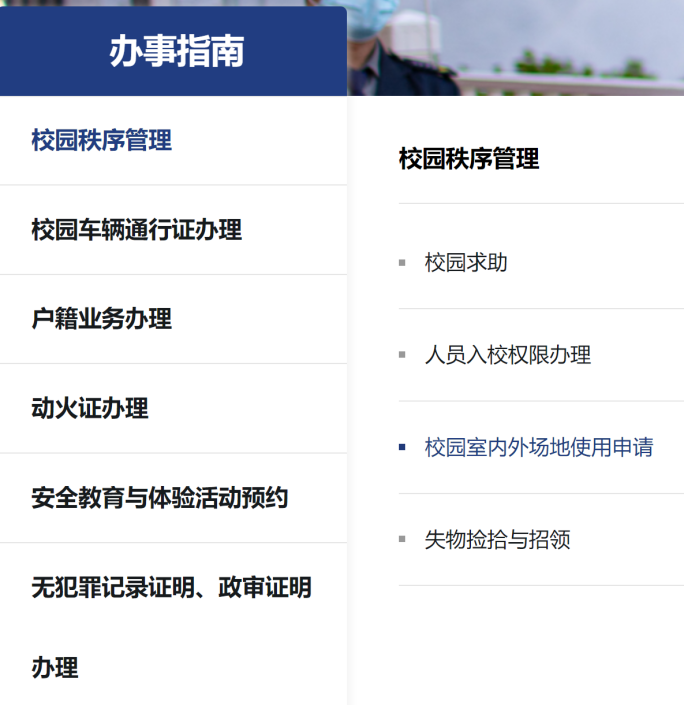Open the 校园室内外场地使用申请 link
The image size is (684, 705).
tap(538, 447)
